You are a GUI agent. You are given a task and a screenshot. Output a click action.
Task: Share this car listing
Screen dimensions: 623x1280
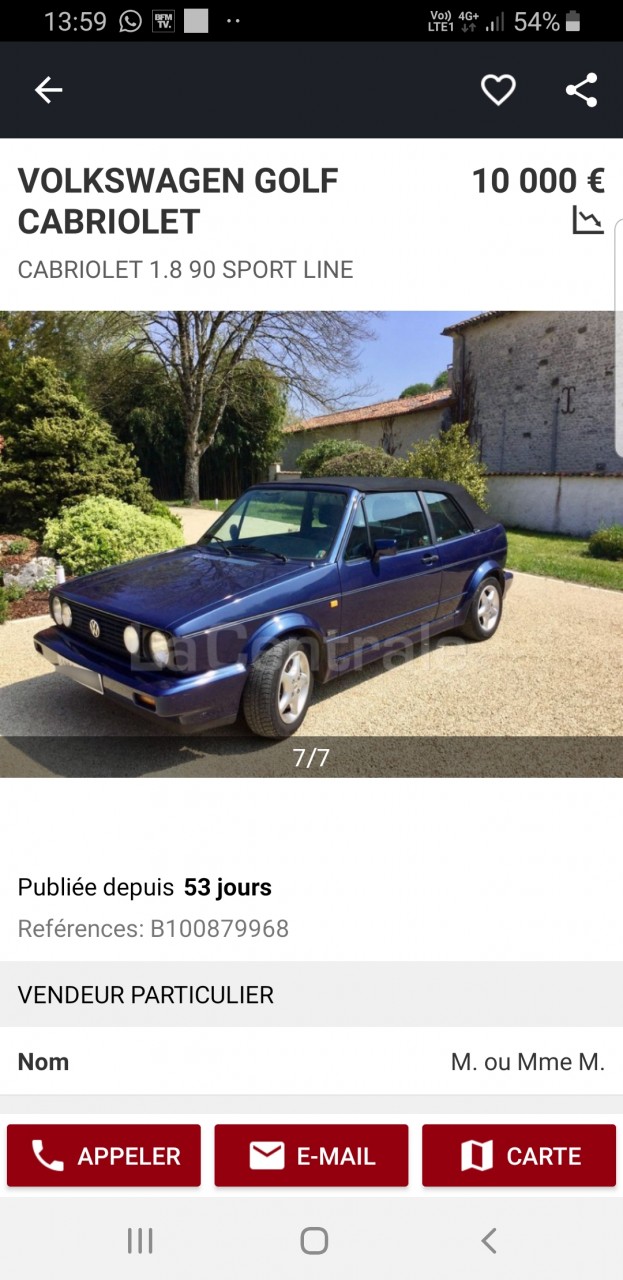coord(581,90)
